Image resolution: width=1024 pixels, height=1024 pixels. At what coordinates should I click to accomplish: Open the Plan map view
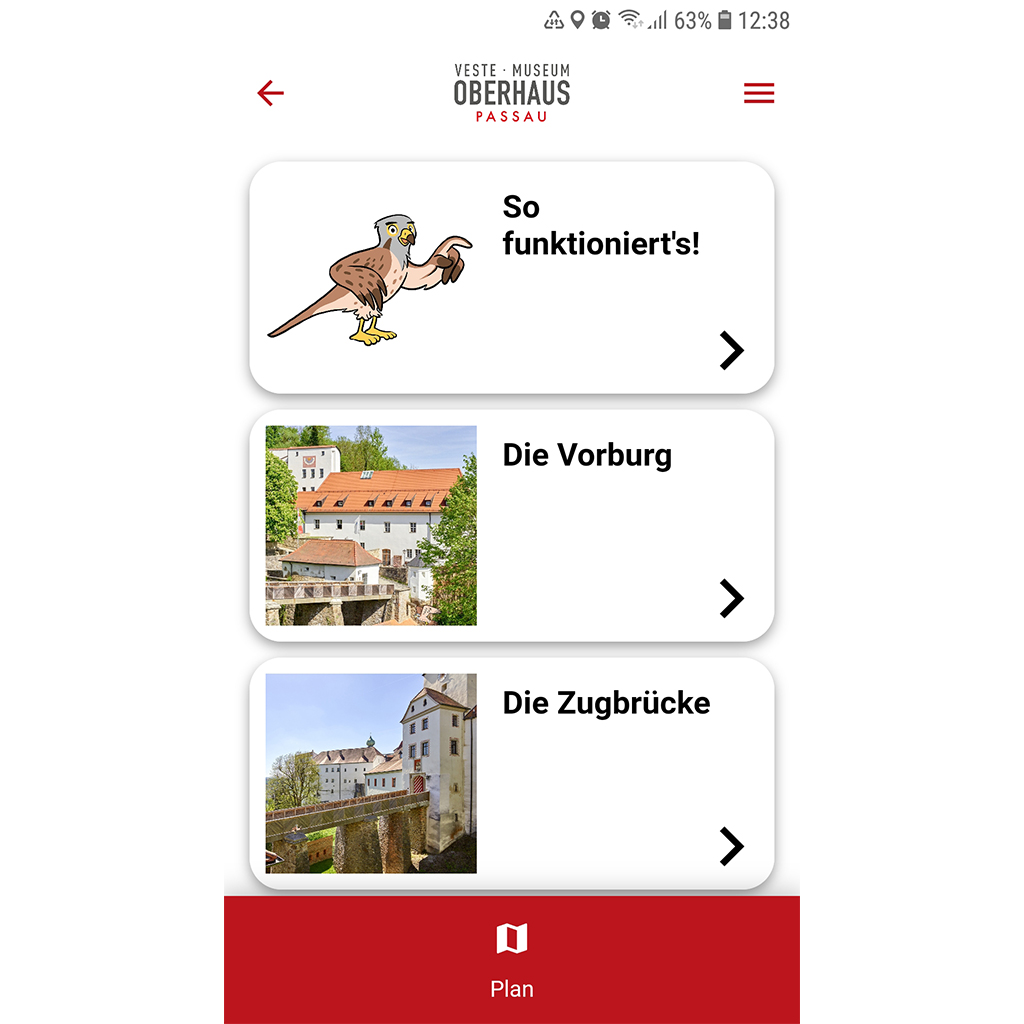coord(511,959)
